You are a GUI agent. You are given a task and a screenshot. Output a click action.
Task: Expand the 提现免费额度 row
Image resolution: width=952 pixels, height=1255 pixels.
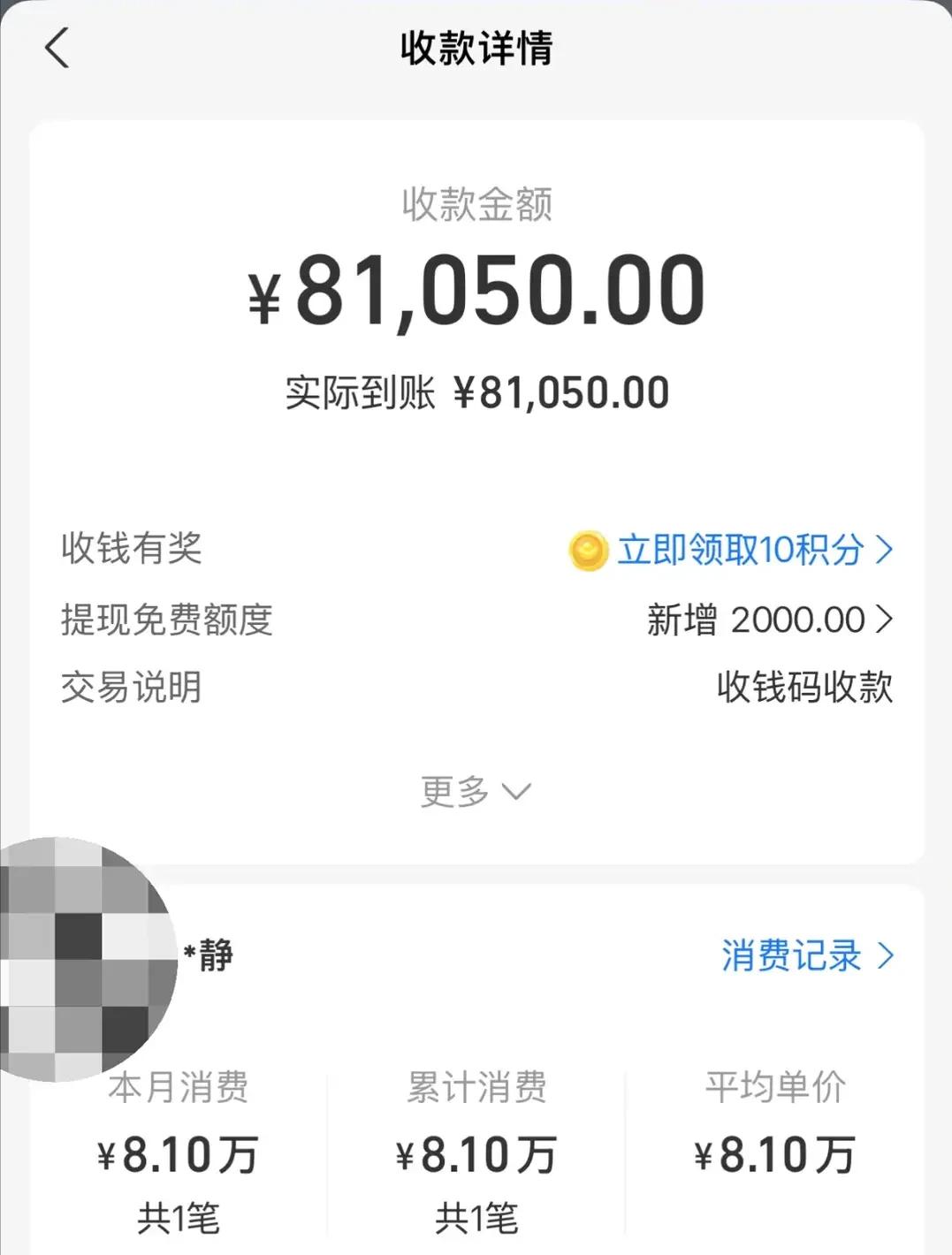(x=760, y=620)
